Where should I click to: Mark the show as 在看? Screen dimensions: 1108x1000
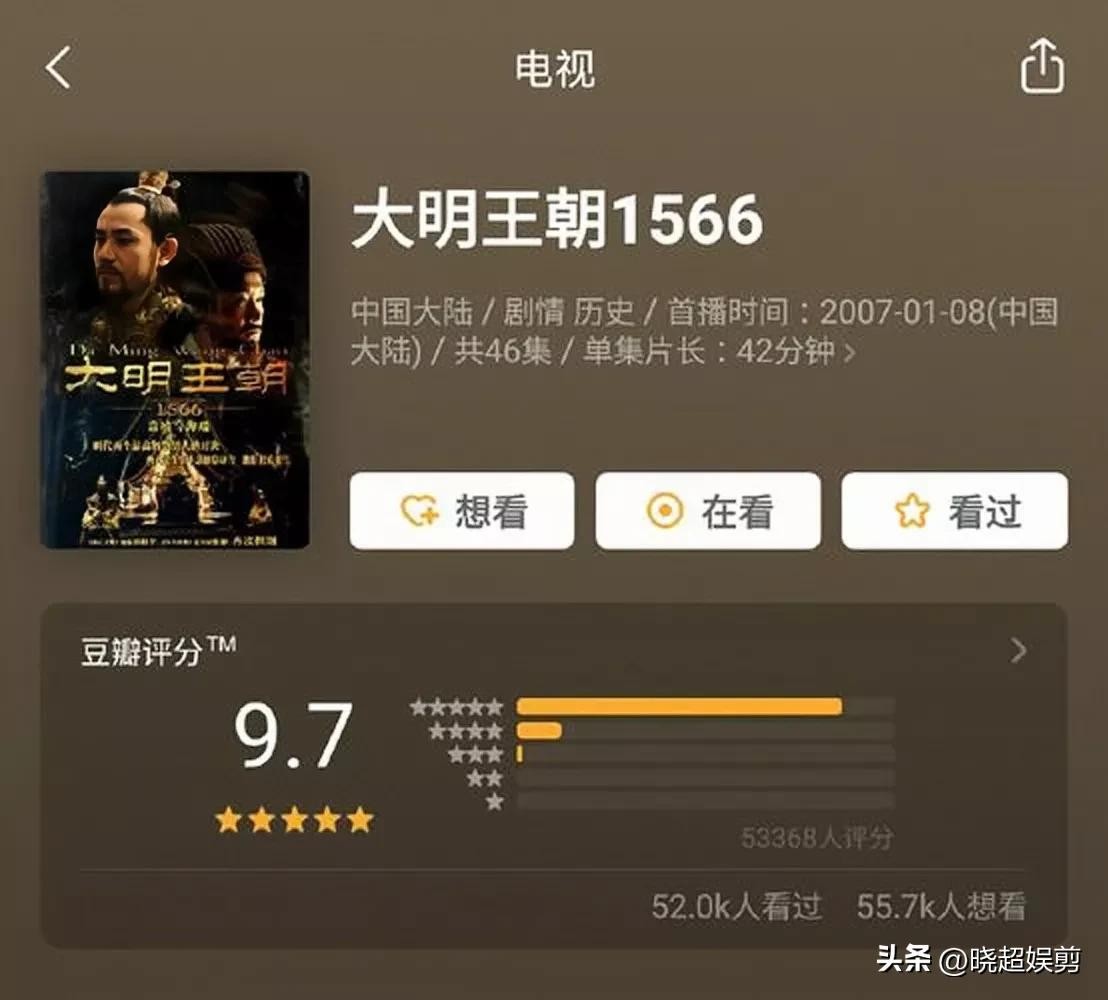pyautogui.click(x=708, y=511)
